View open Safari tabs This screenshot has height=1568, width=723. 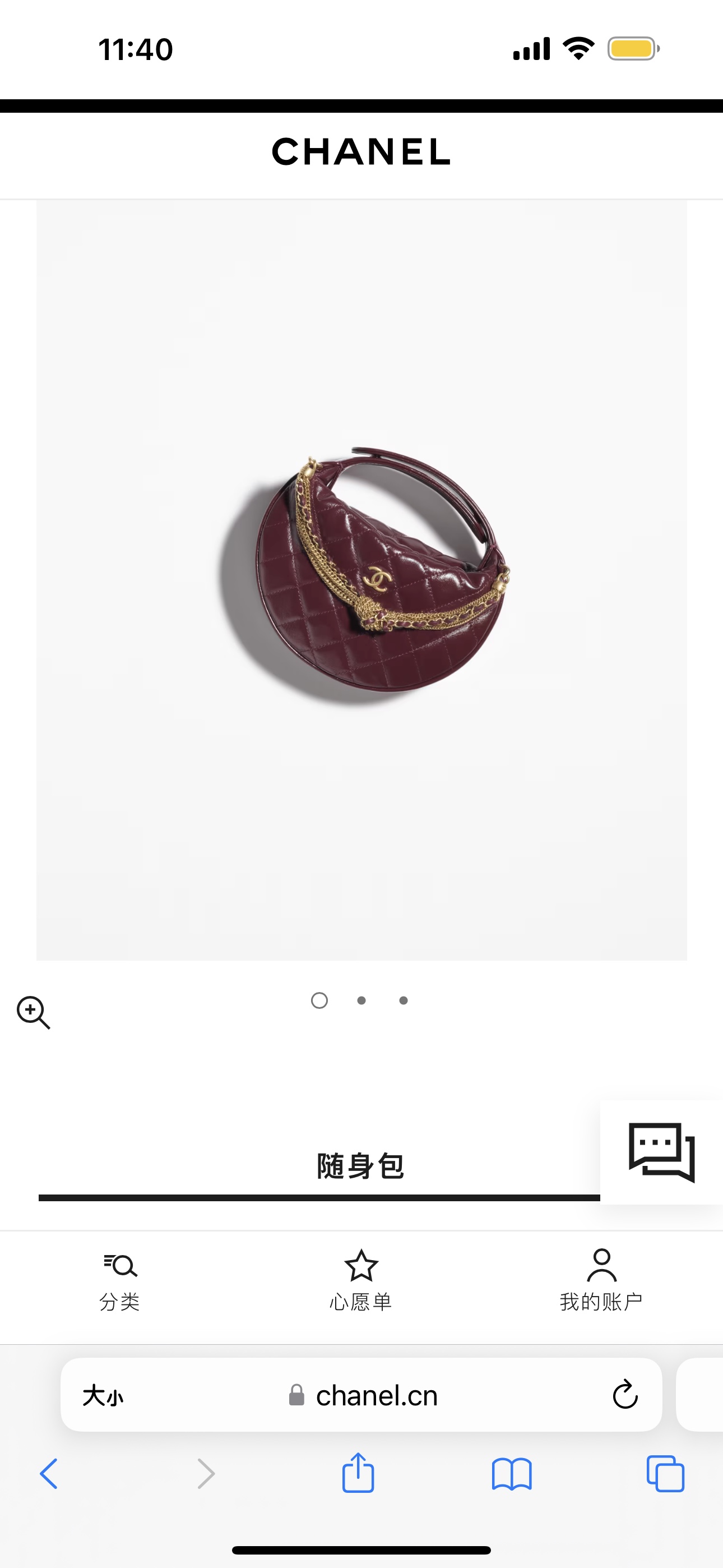tap(665, 1474)
